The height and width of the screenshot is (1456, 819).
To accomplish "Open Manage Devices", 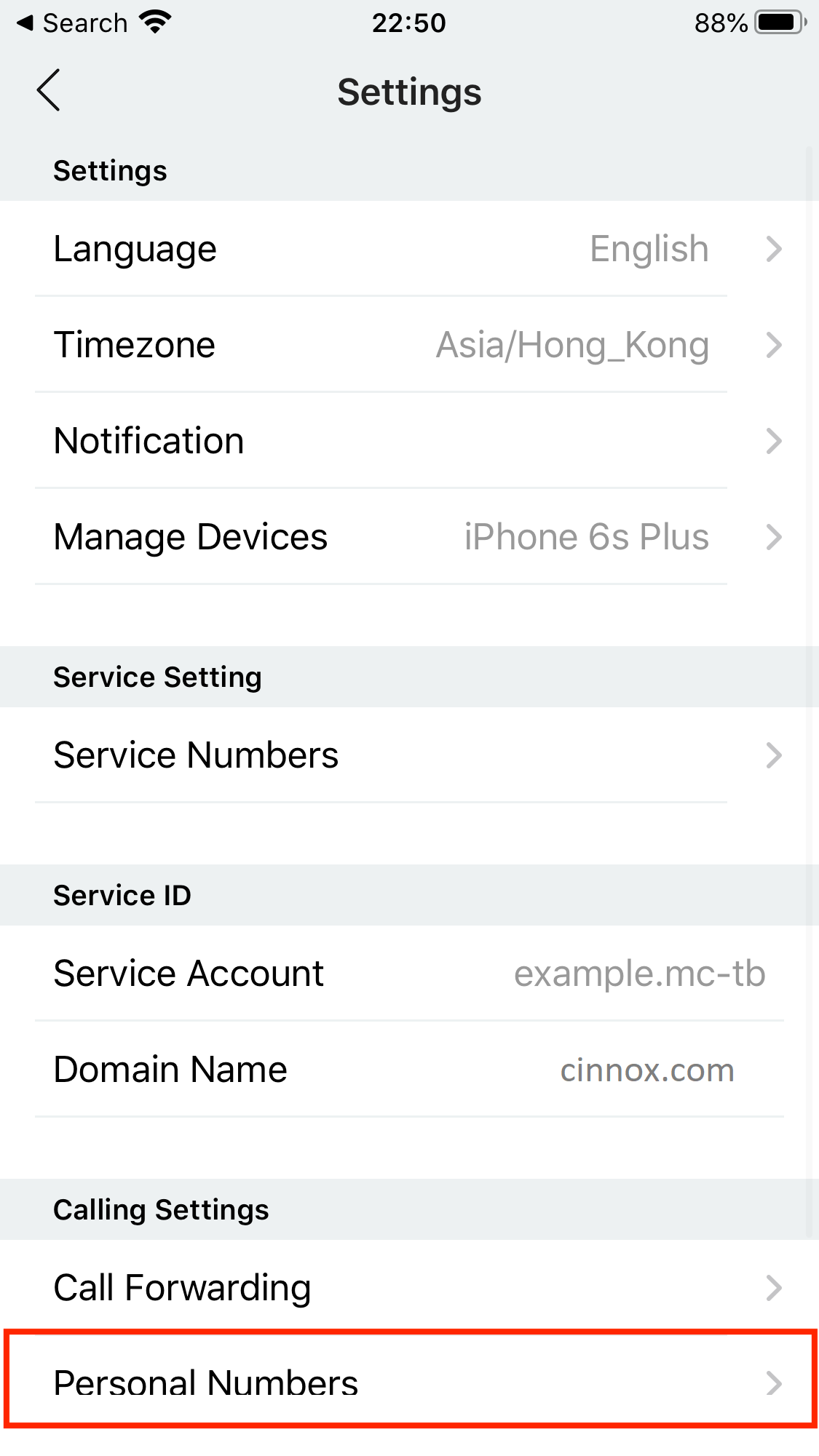I will 409,537.
